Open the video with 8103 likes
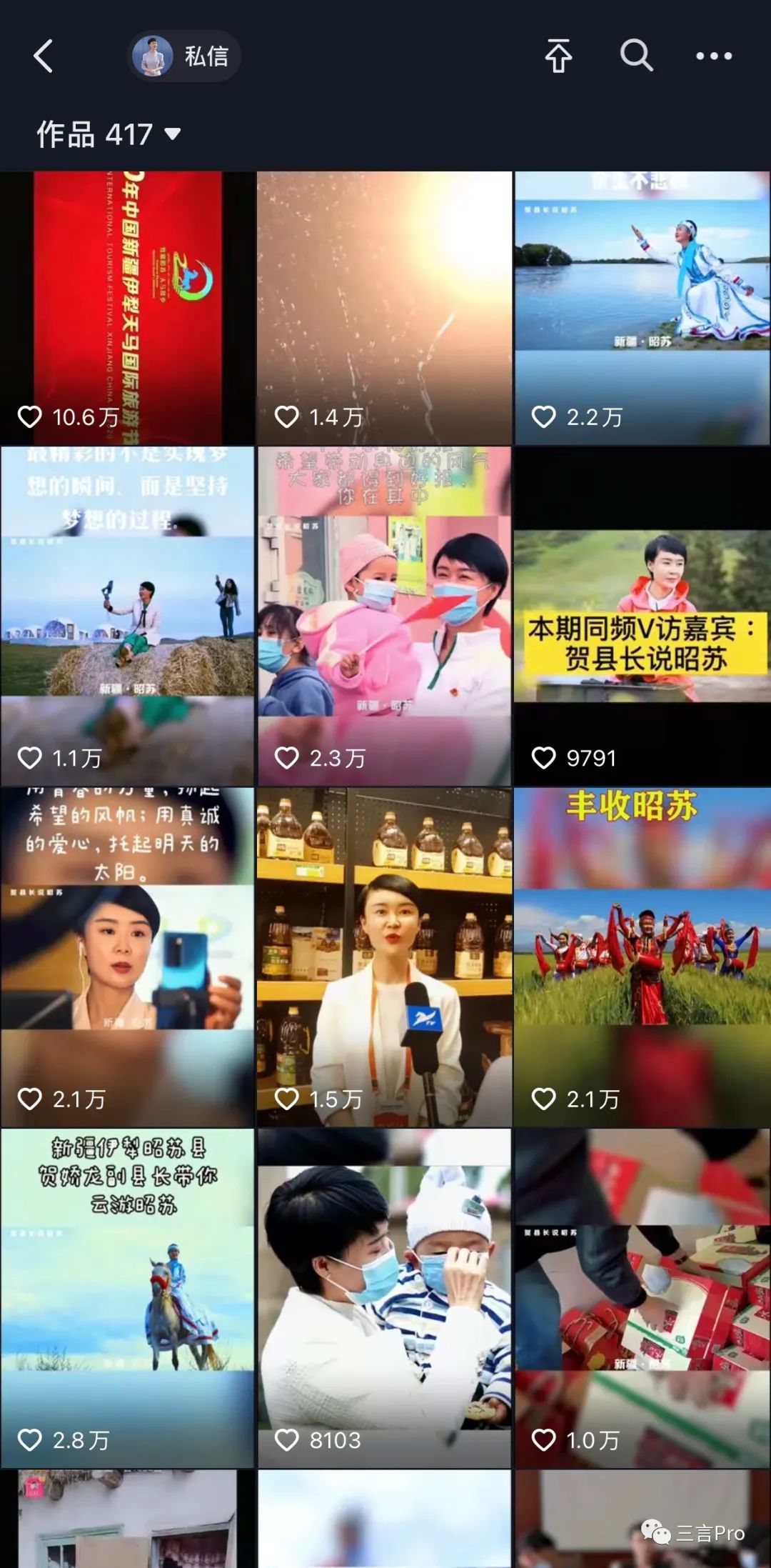This screenshot has height=1568, width=771. (385, 1297)
